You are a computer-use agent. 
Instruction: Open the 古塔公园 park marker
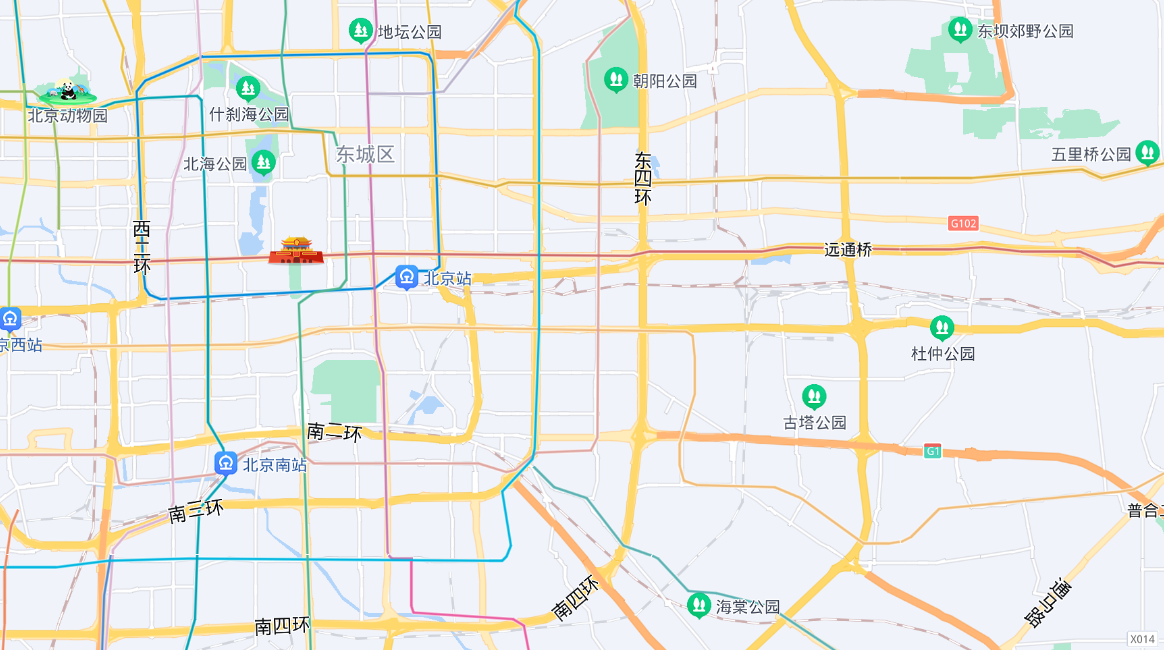(x=814, y=397)
